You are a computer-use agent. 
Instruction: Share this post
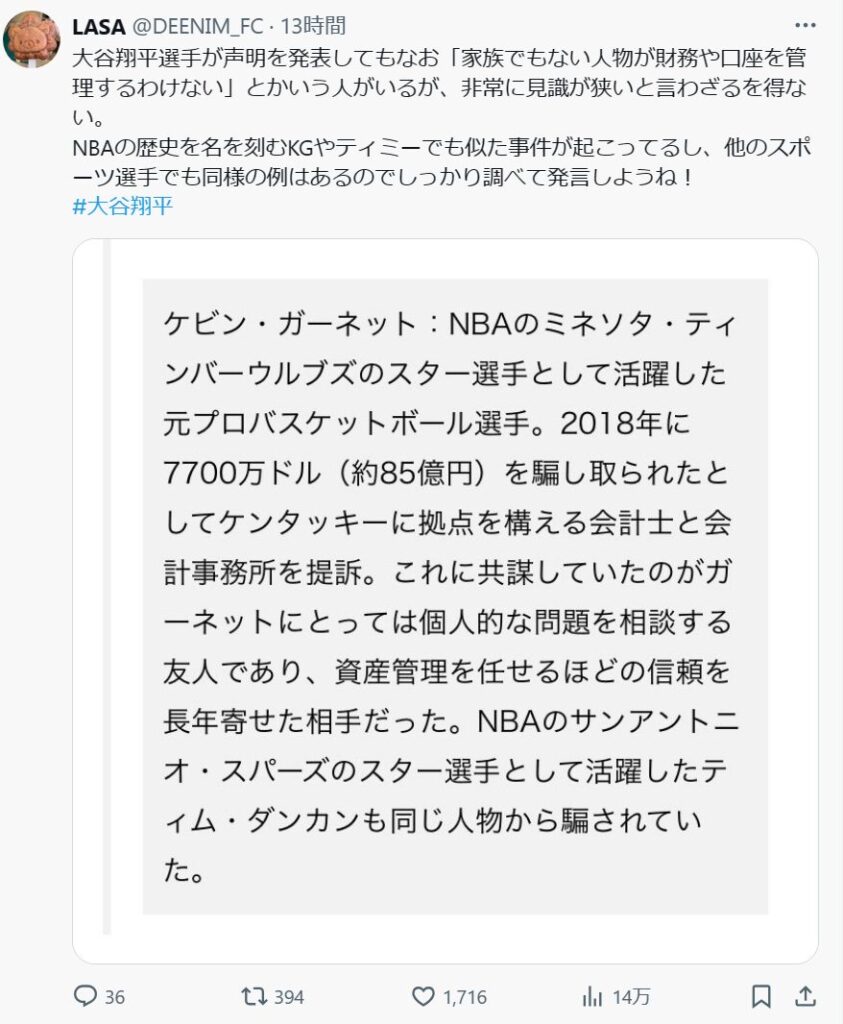click(x=804, y=996)
